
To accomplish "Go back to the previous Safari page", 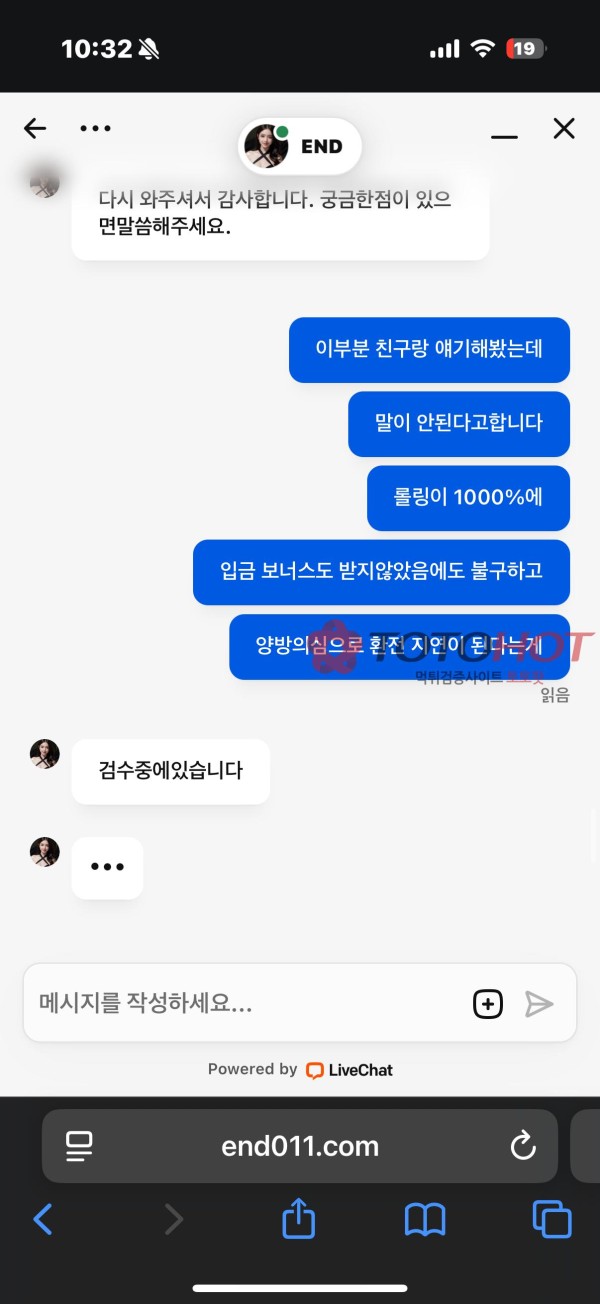I will coord(43,1219).
